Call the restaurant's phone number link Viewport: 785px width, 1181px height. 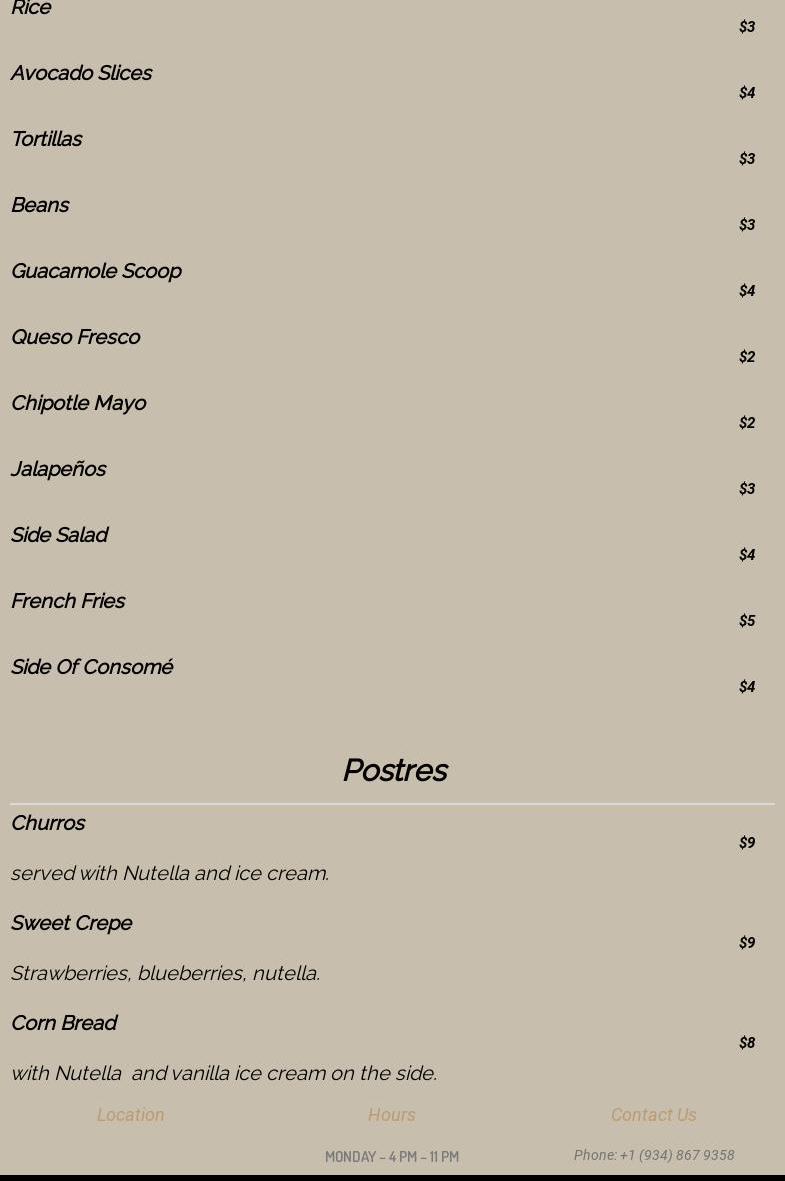point(676,1155)
